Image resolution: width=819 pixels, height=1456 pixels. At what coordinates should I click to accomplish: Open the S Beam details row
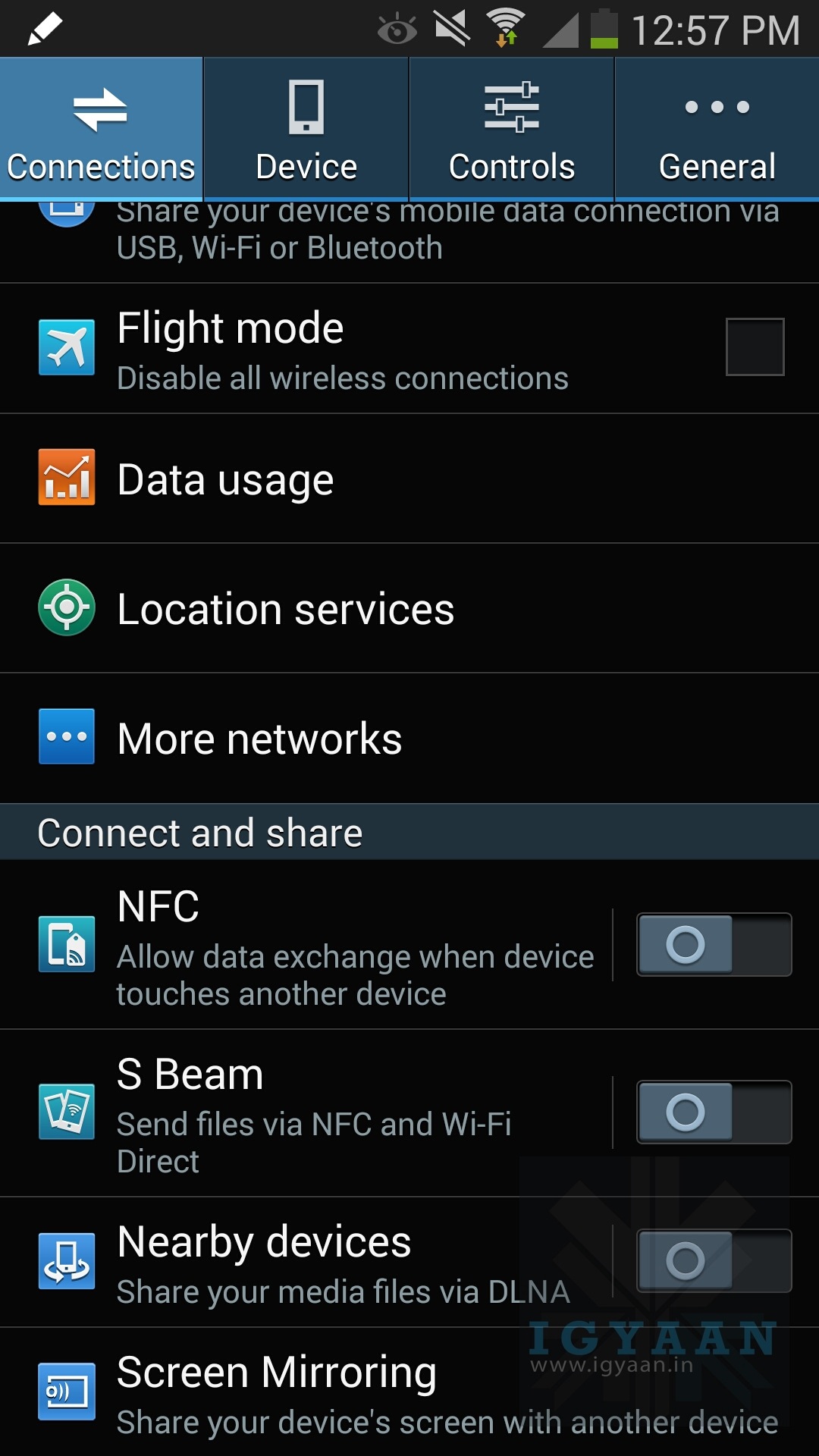tap(318, 1112)
